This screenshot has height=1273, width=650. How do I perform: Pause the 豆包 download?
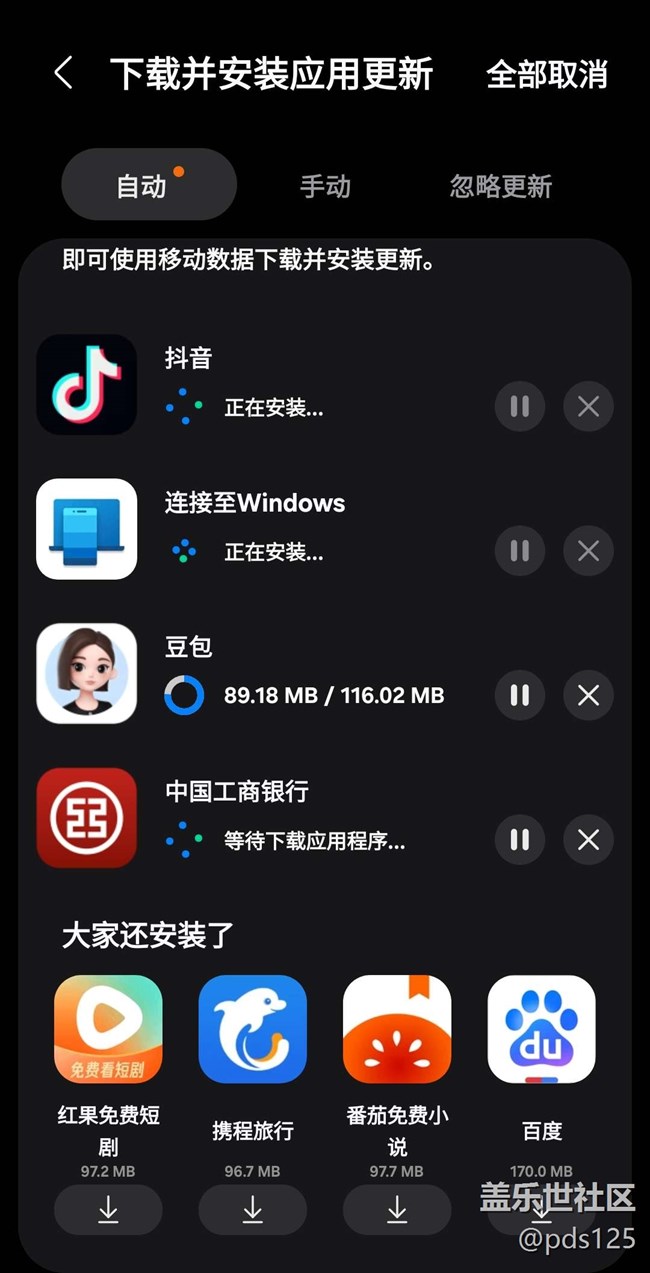(520, 695)
